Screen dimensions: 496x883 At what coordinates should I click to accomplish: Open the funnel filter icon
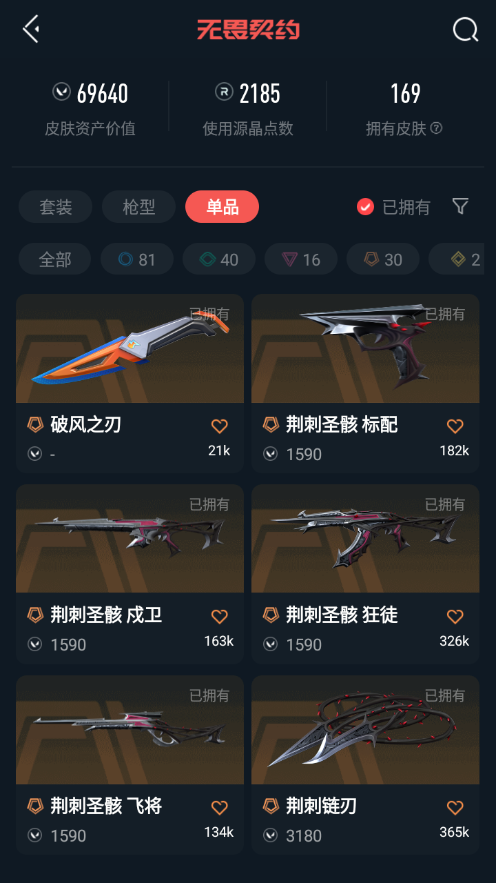point(461,206)
